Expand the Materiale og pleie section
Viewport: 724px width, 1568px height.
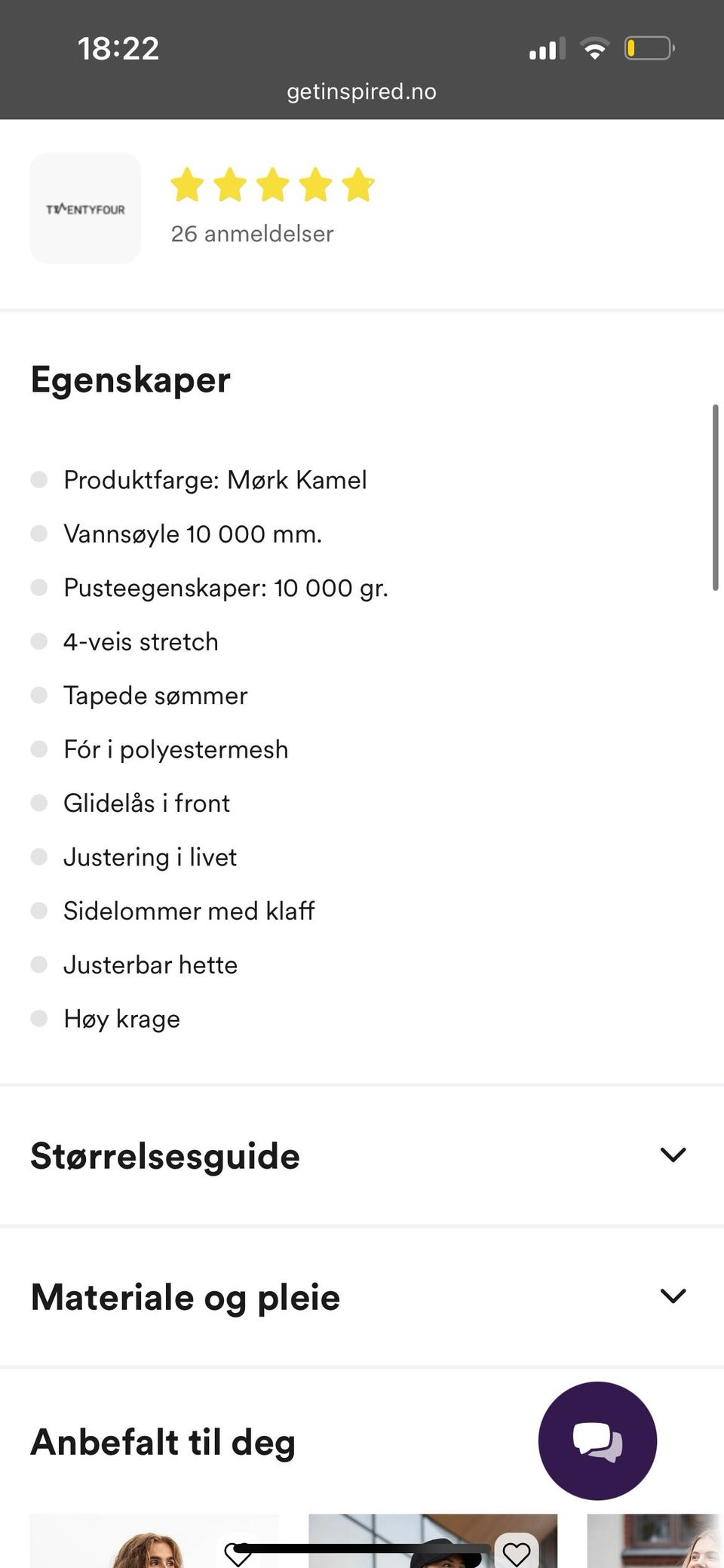(x=672, y=1296)
